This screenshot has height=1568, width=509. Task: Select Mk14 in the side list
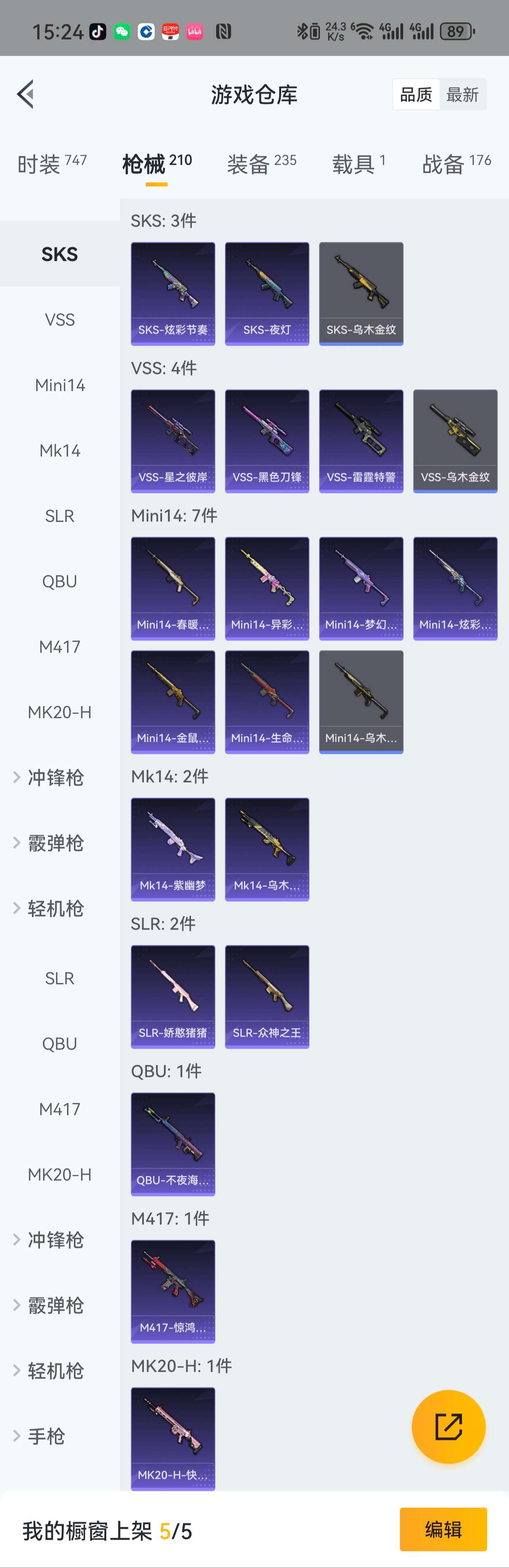[60, 450]
